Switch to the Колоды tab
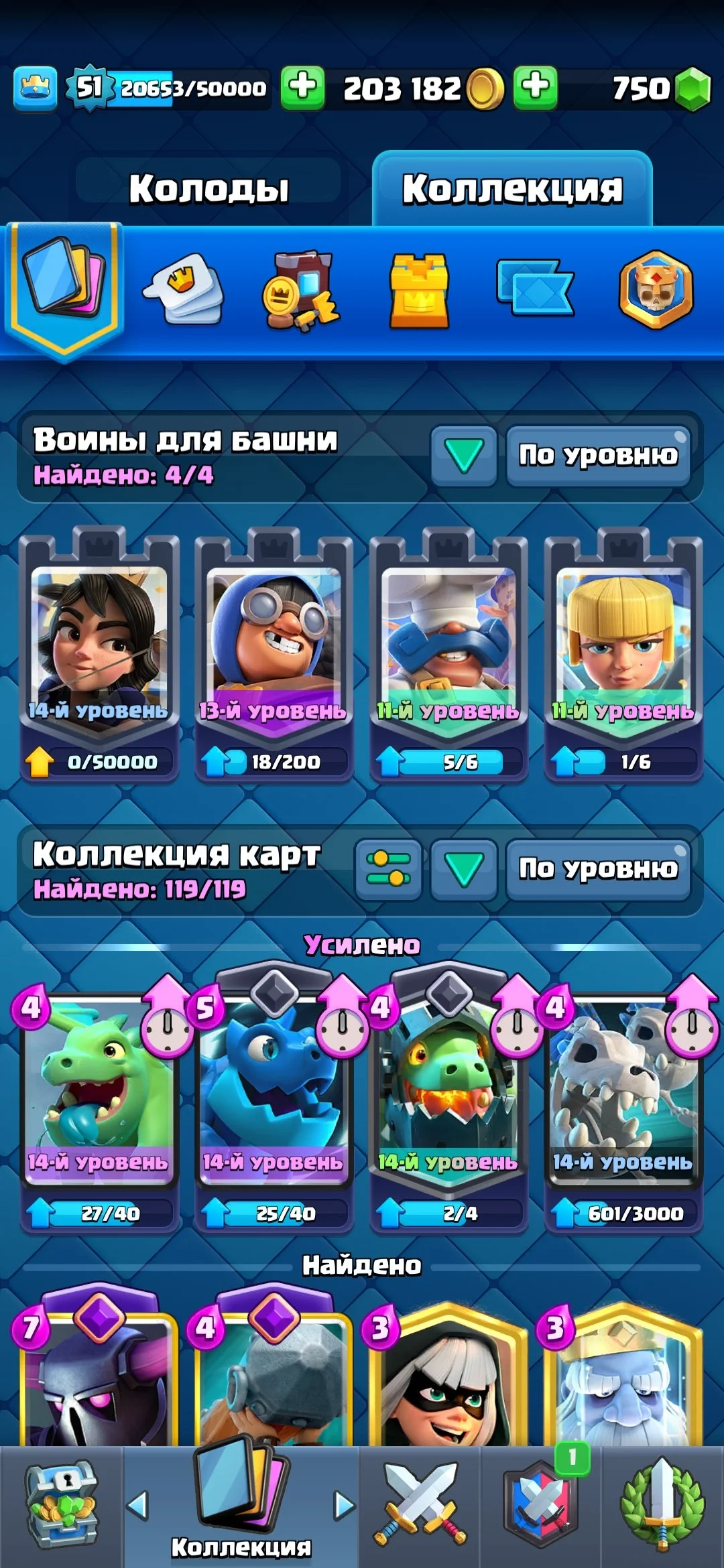Viewport: 724px width, 1568px height. point(208,188)
